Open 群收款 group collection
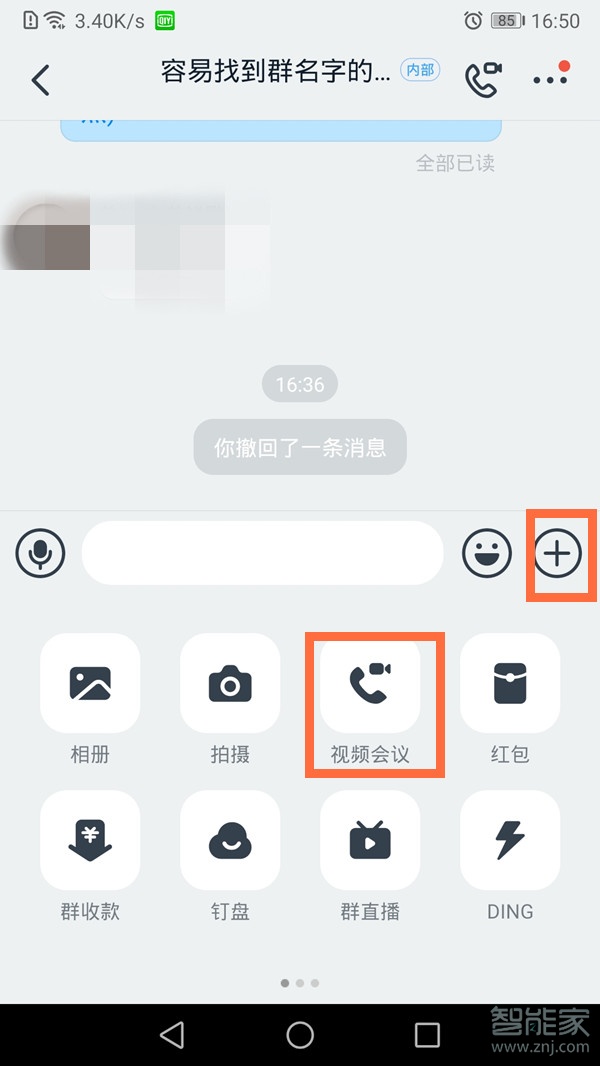 click(90, 841)
